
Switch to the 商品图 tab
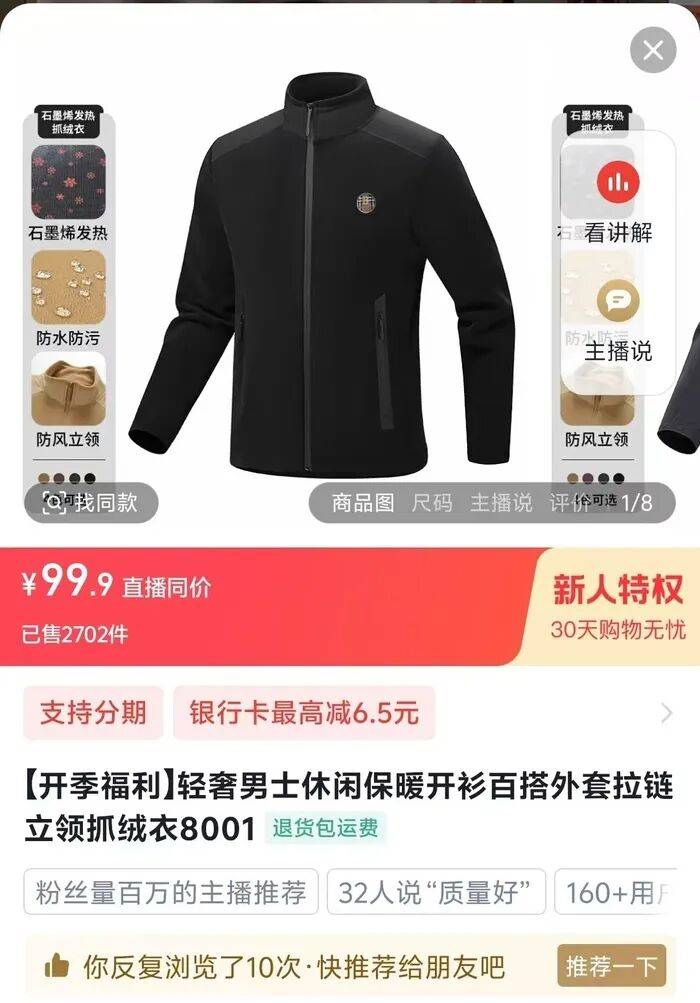pos(363,503)
